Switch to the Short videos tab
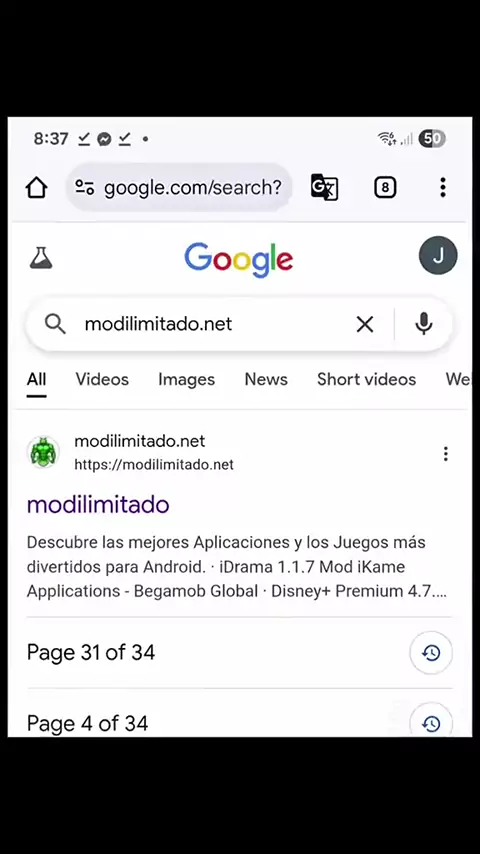The height and width of the screenshot is (854, 480). [x=366, y=380]
